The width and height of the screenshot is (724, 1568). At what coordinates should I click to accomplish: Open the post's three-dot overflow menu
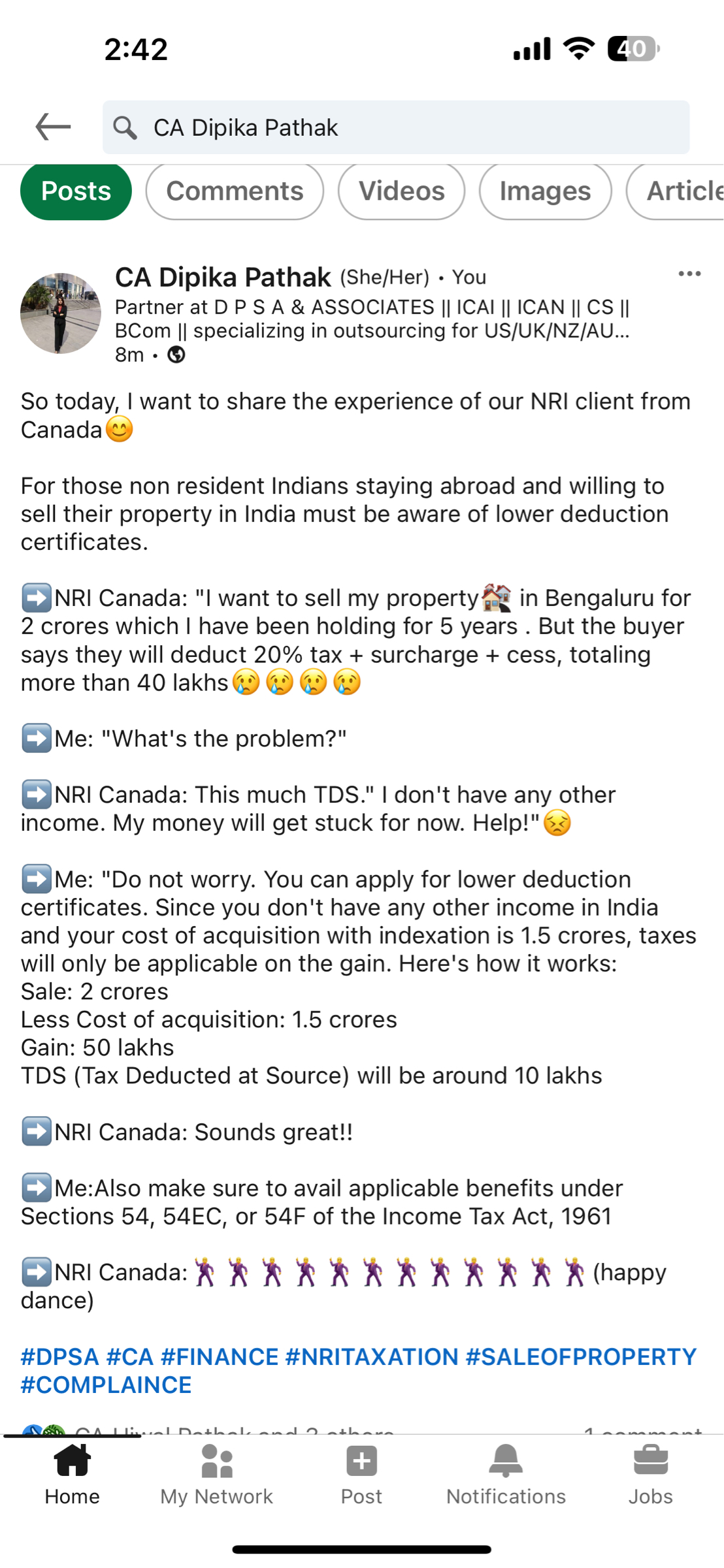(x=689, y=274)
